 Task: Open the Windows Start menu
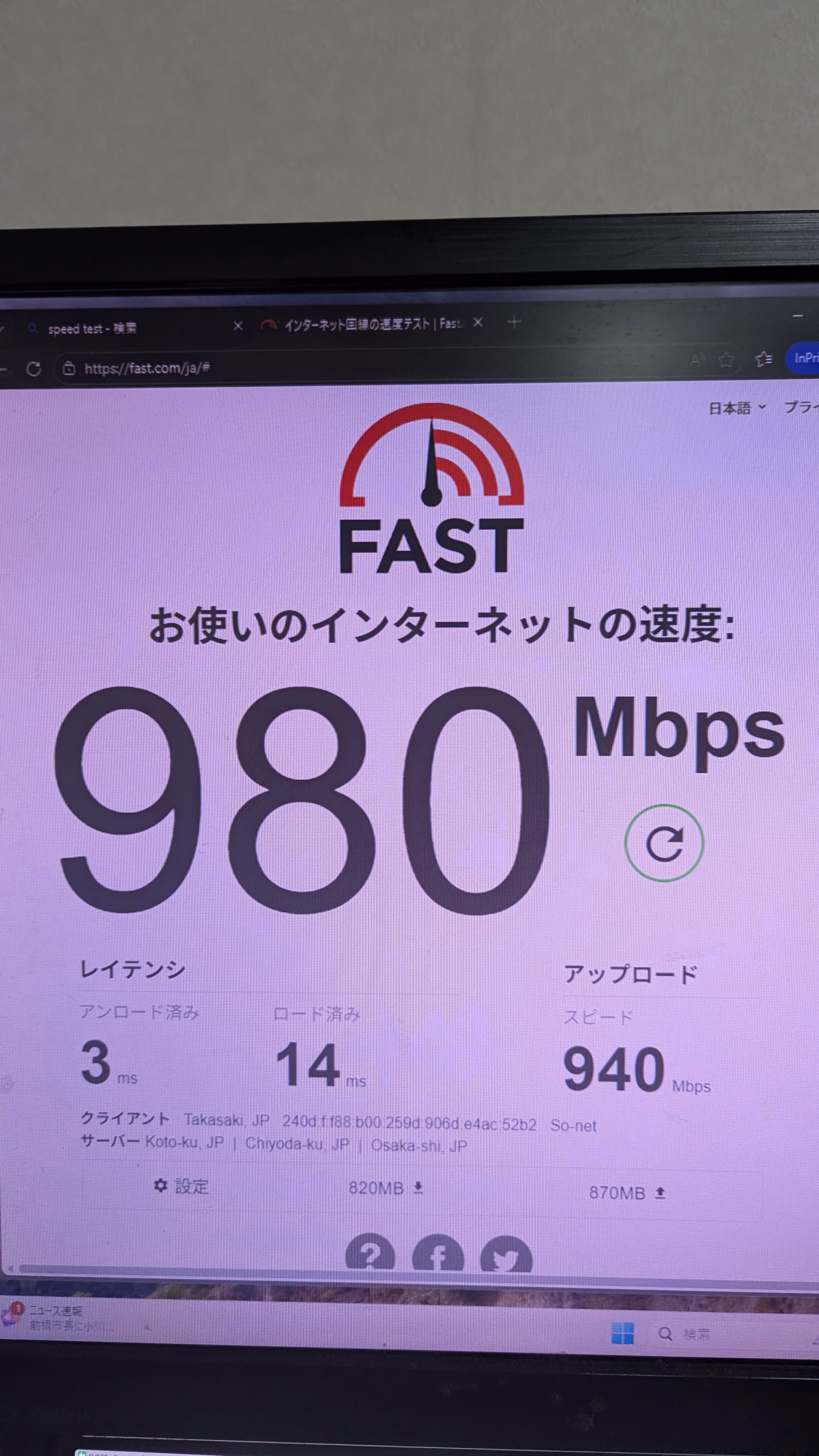coord(623,1333)
